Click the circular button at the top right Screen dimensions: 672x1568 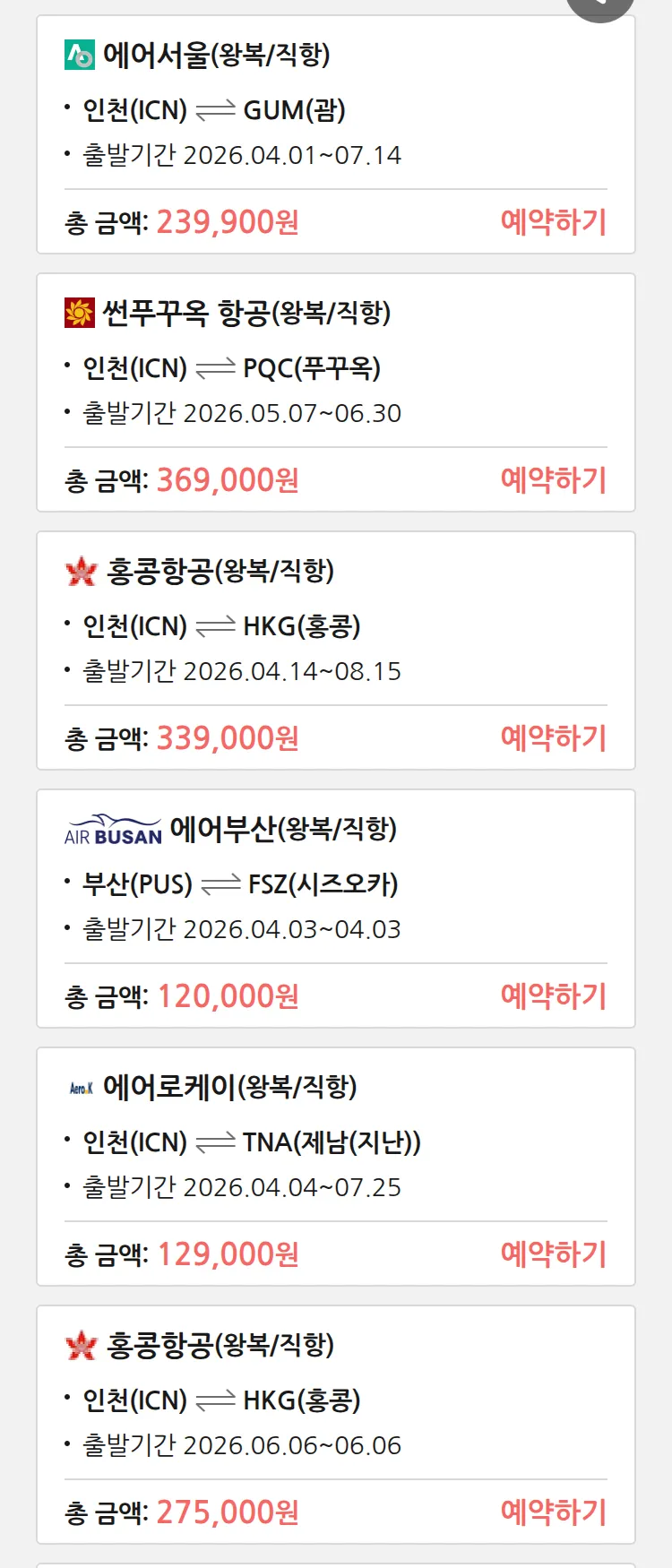[x=600, y=7]
